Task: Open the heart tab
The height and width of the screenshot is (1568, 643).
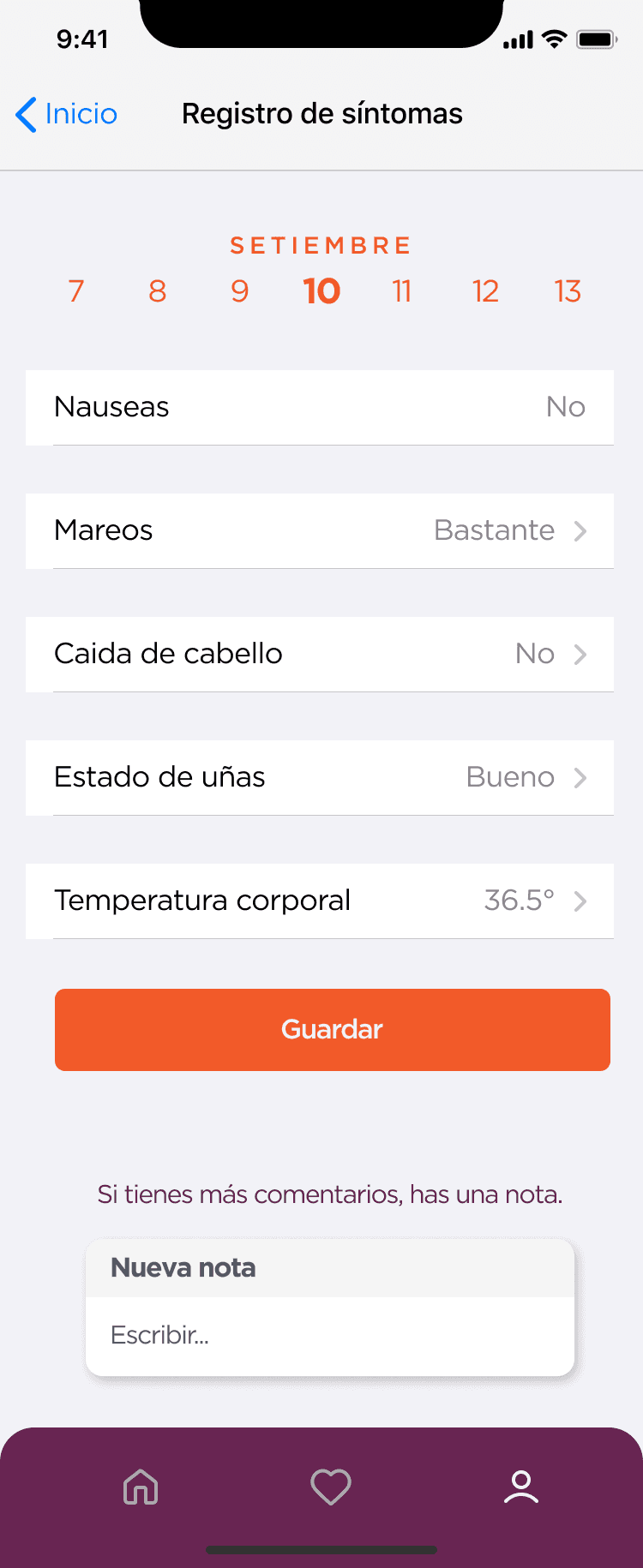Action: pos(331,1487)
